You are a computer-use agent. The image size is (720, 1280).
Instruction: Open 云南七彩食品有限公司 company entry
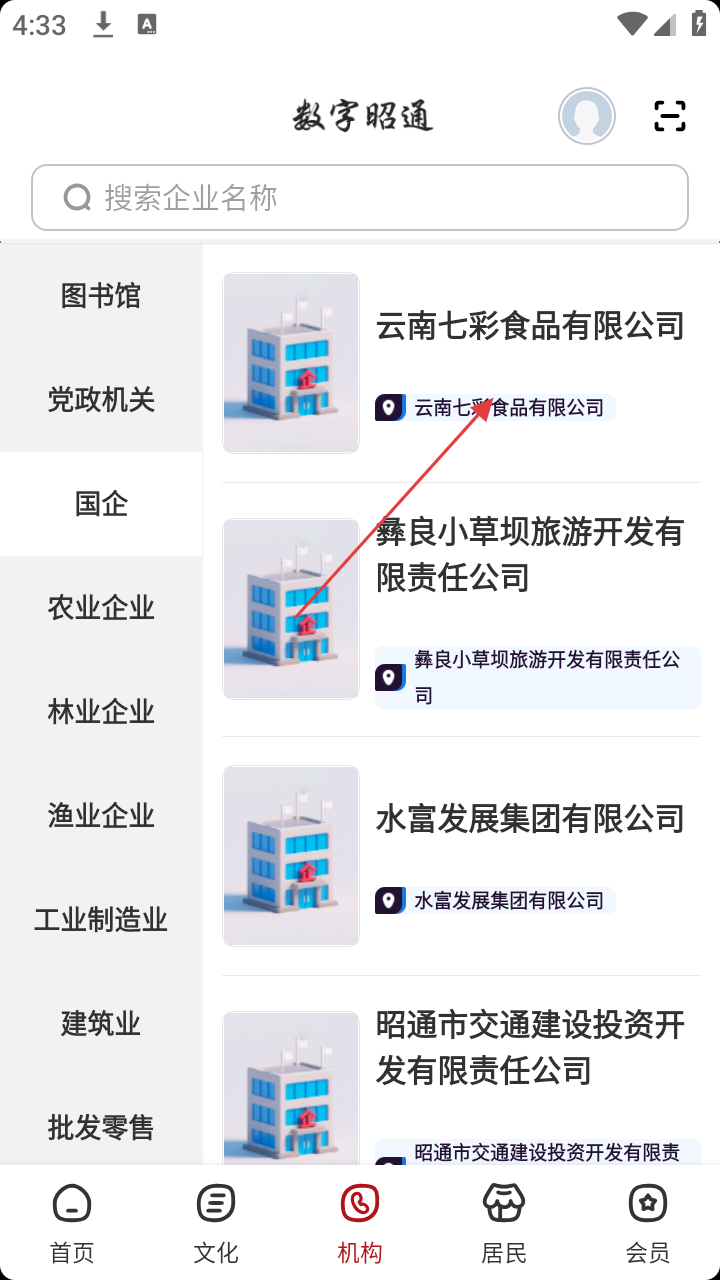coord(530,326)
